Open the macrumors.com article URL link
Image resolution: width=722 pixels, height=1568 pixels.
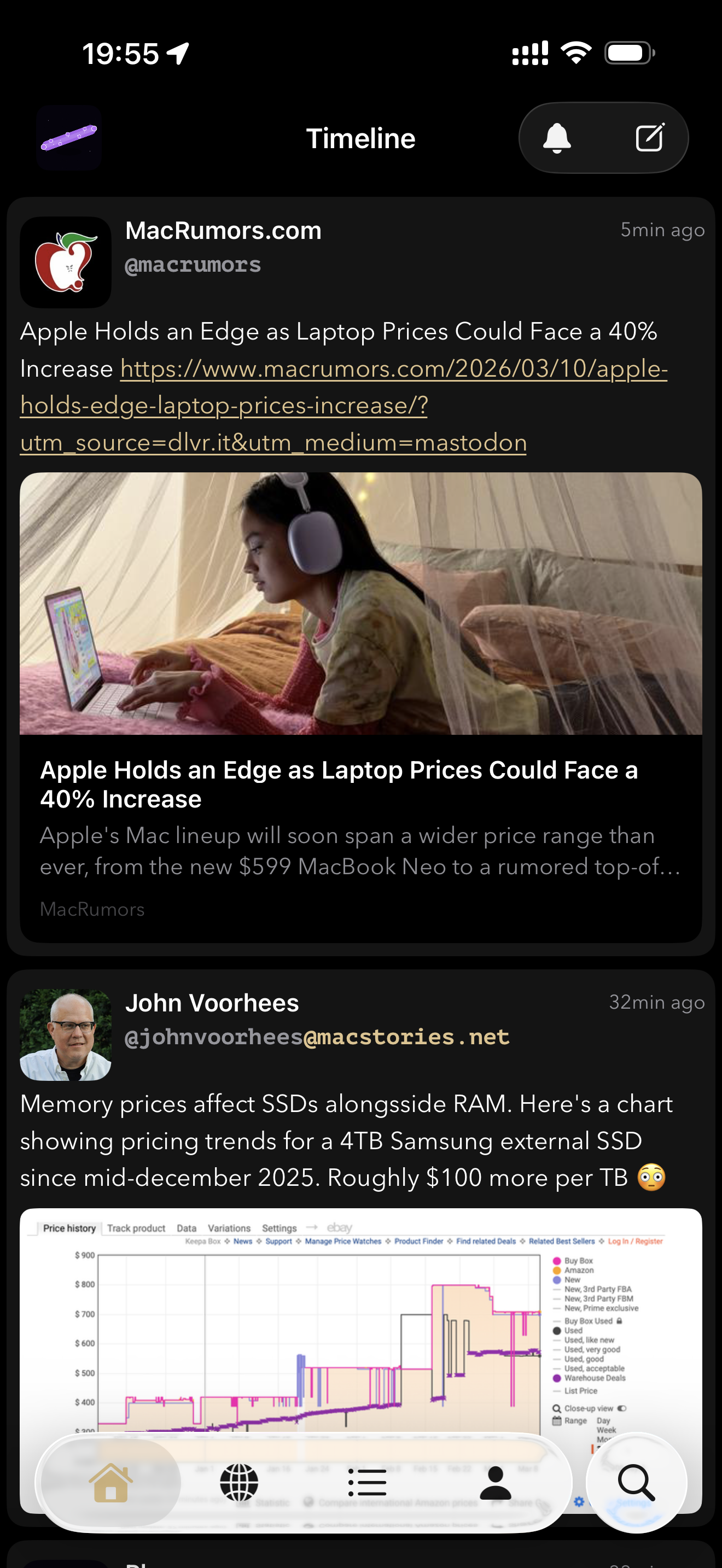click(x=343, y=405)
